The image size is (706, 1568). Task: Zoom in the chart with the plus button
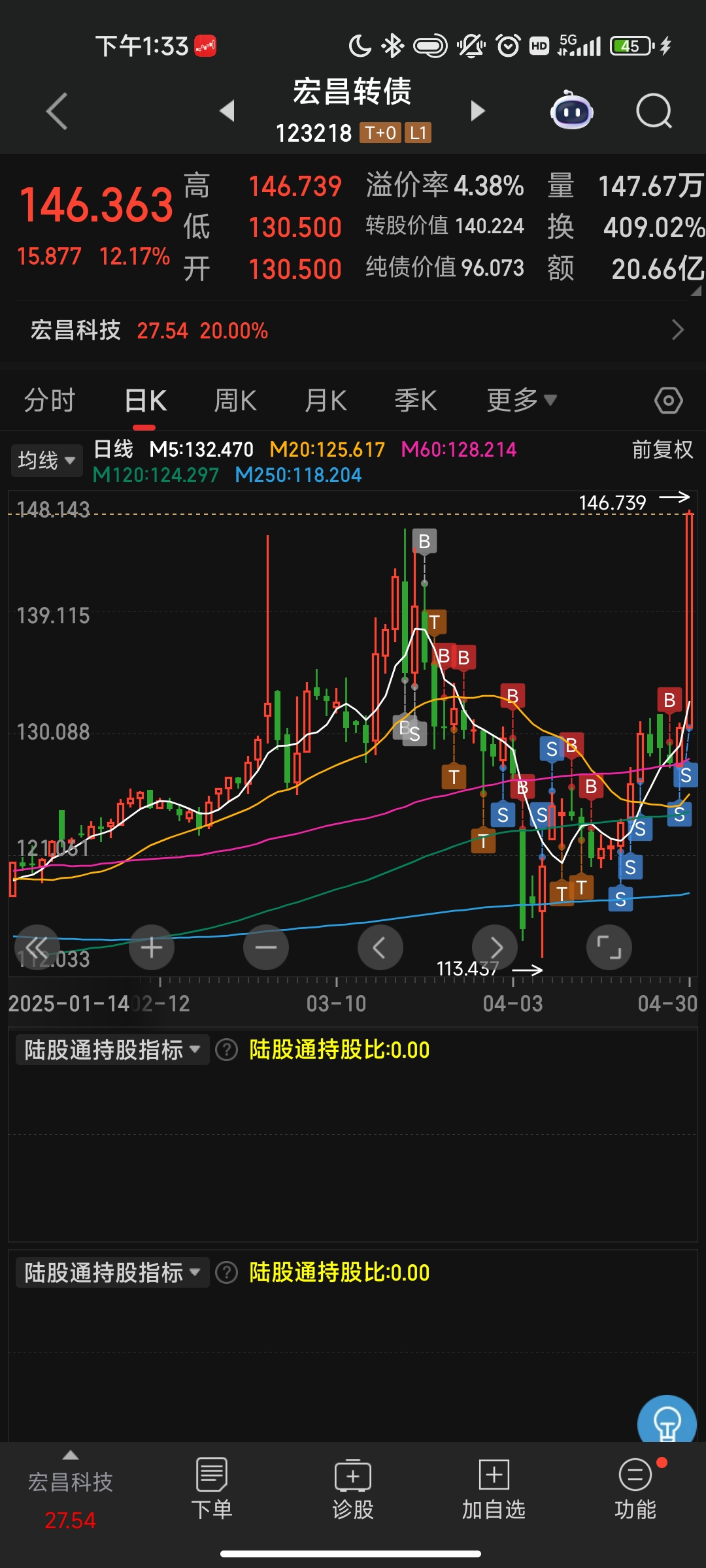click(x=152, y=947)
